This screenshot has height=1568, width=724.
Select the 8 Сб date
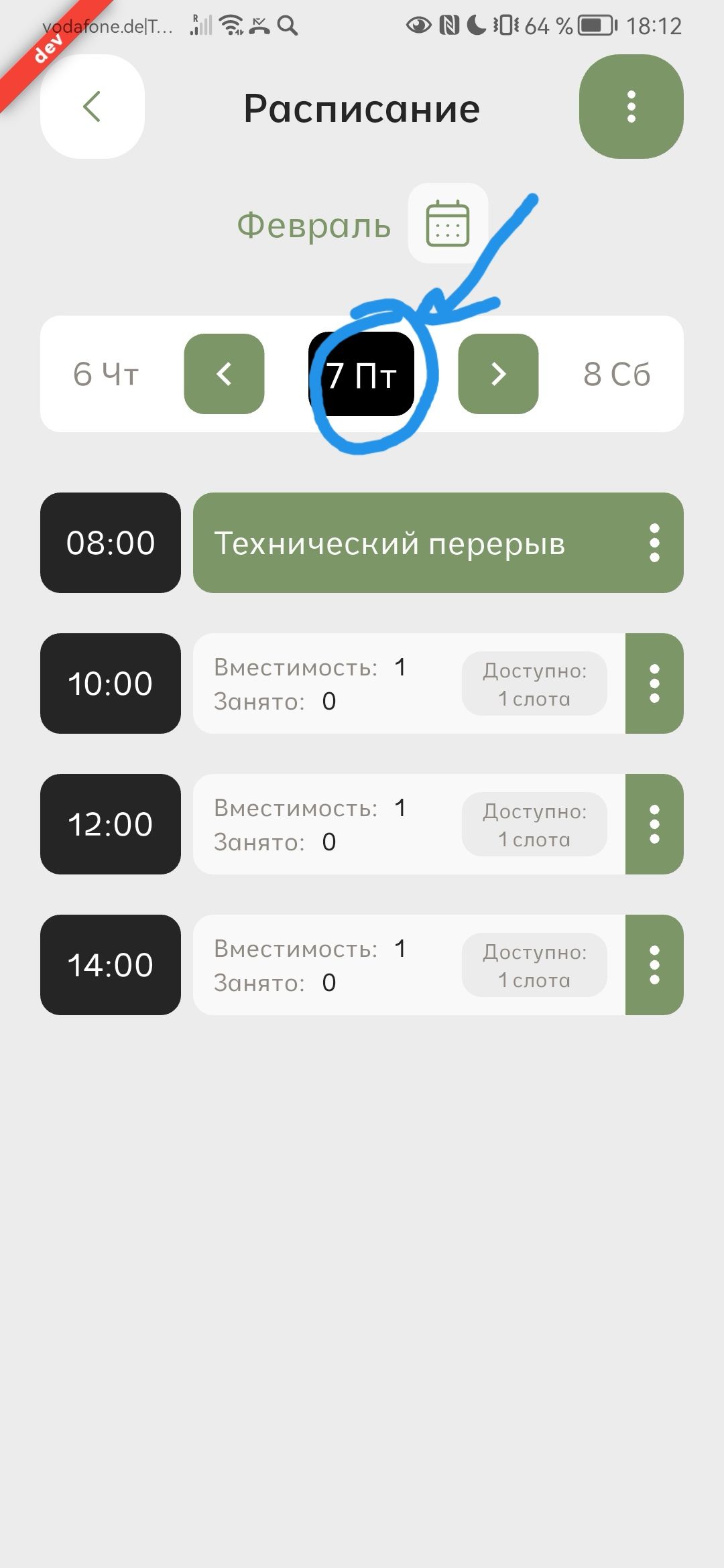pos(617,374)
